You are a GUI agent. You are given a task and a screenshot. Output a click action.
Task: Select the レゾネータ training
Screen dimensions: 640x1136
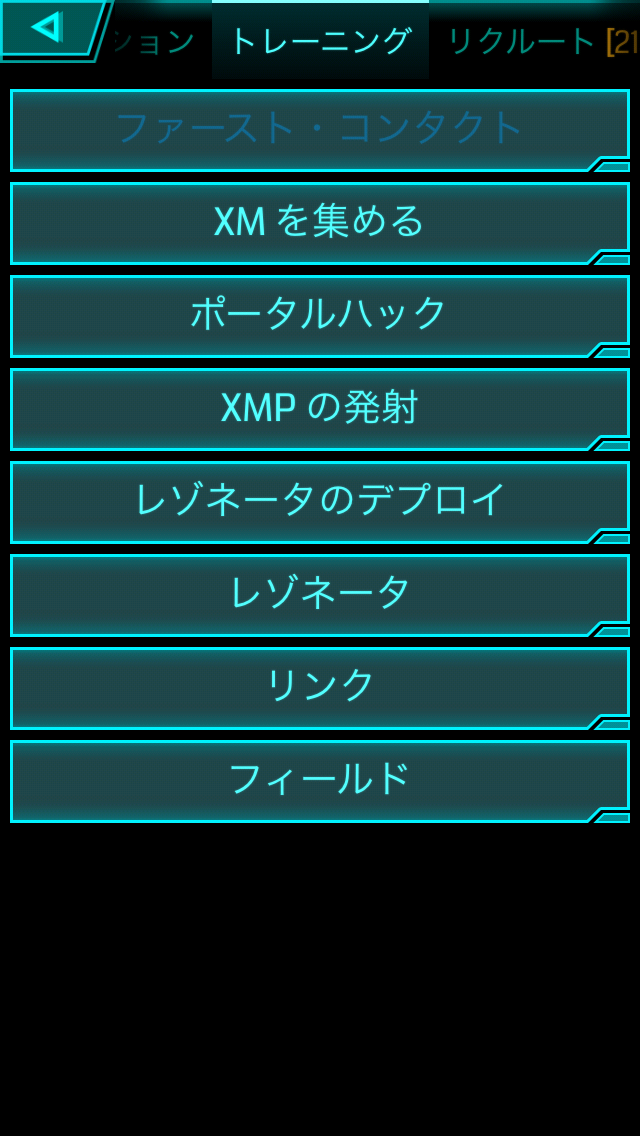click(320, 595)
